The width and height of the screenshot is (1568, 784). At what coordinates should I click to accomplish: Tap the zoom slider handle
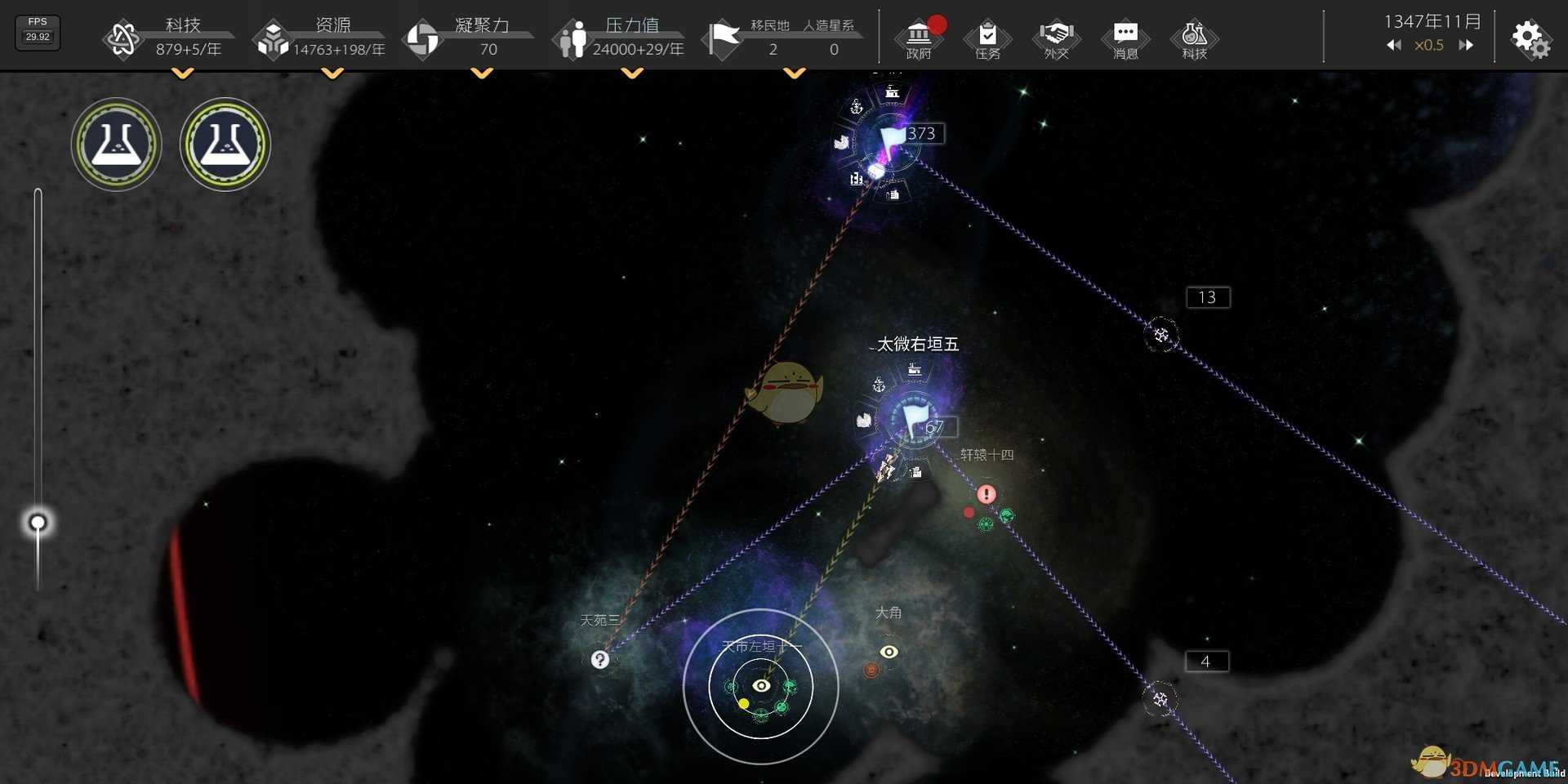(x=38, y=523)
